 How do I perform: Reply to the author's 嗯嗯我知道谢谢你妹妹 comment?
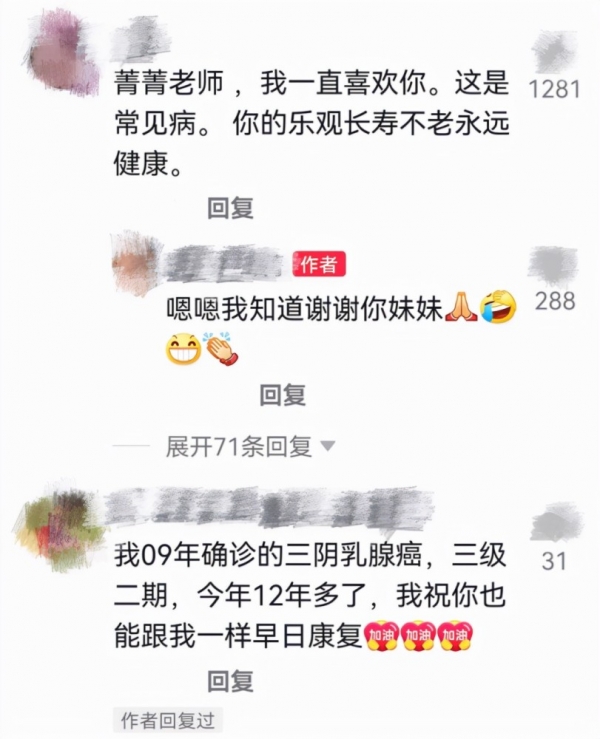click(282, 396)
